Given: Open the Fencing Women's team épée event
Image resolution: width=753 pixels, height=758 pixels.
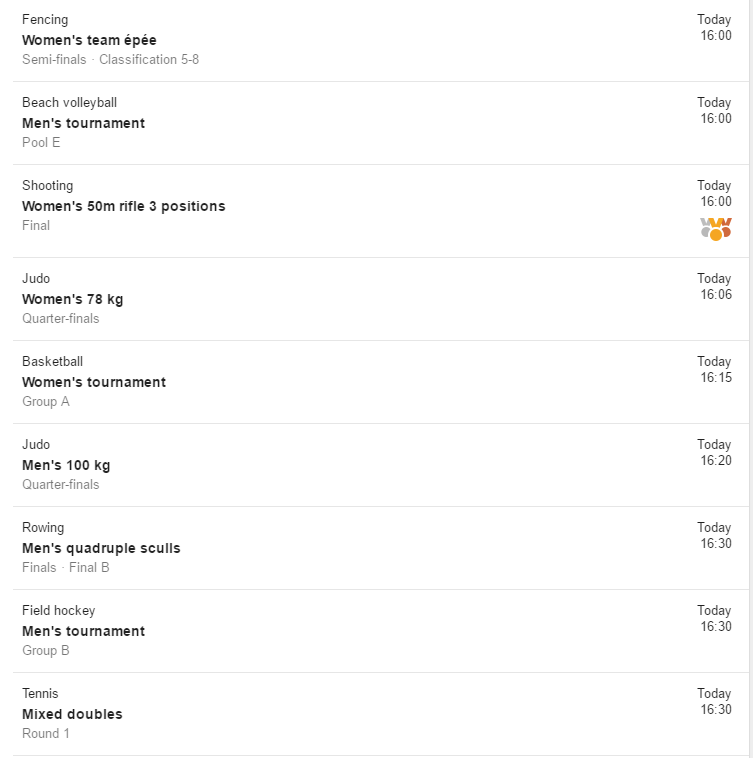Looking at the screenshot, I should [x=89, y=40].
